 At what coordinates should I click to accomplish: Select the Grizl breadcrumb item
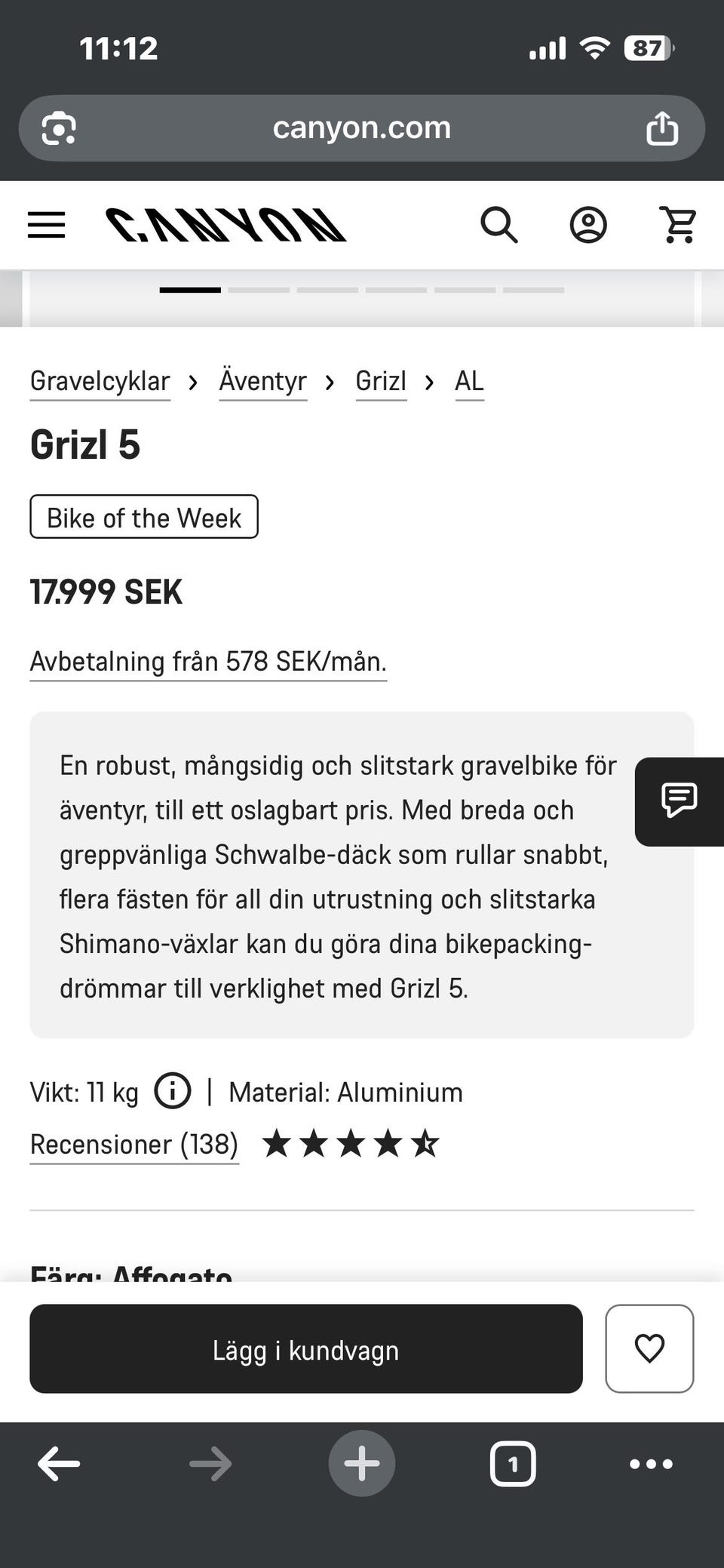381,381
